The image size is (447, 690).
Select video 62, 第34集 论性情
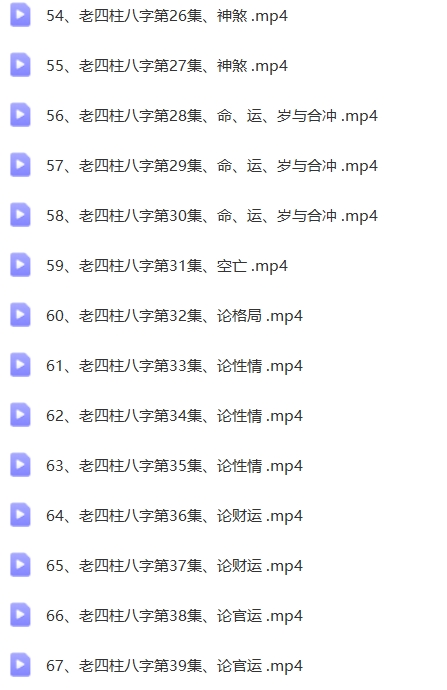coord(174,416)
